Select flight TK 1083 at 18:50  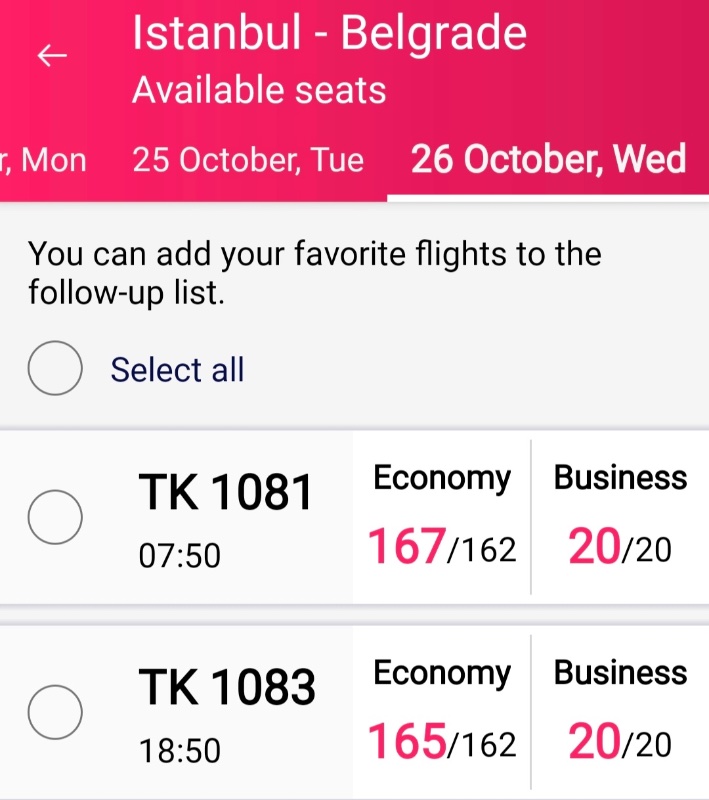click(54, 712)
